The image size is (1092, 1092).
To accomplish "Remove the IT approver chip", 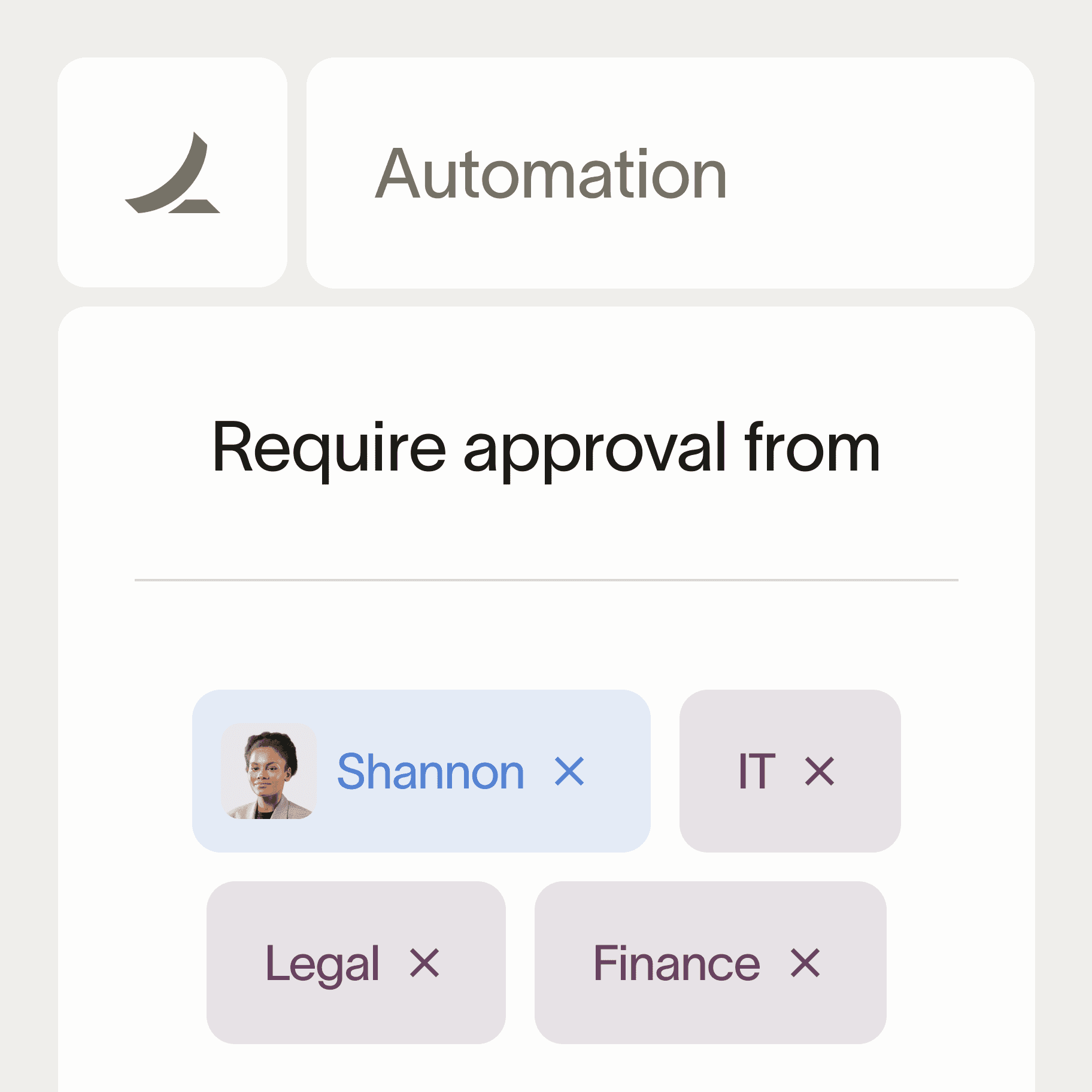I will [x=819, y=771].
